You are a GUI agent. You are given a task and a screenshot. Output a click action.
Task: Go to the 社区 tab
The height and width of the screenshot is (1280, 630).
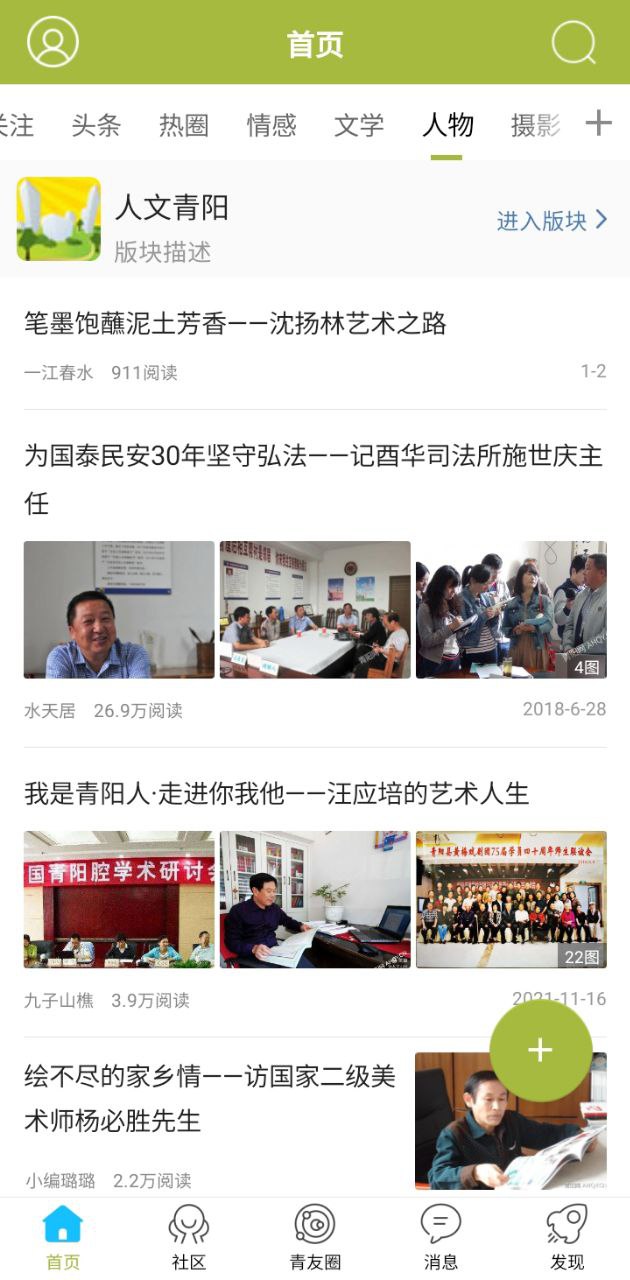click(188, 1238)
